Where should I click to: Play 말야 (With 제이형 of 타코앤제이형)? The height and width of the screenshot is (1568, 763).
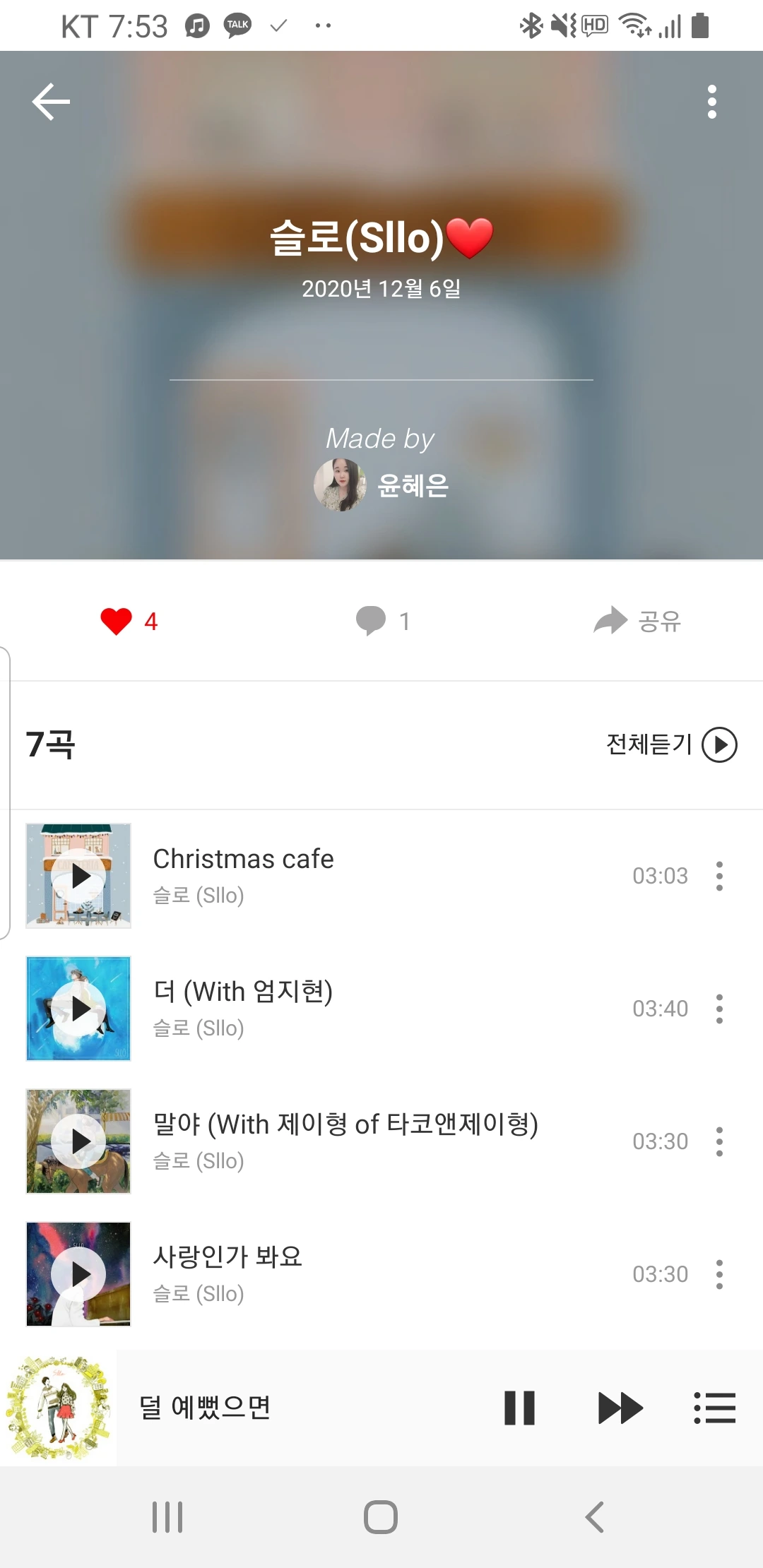point(78,1141)
